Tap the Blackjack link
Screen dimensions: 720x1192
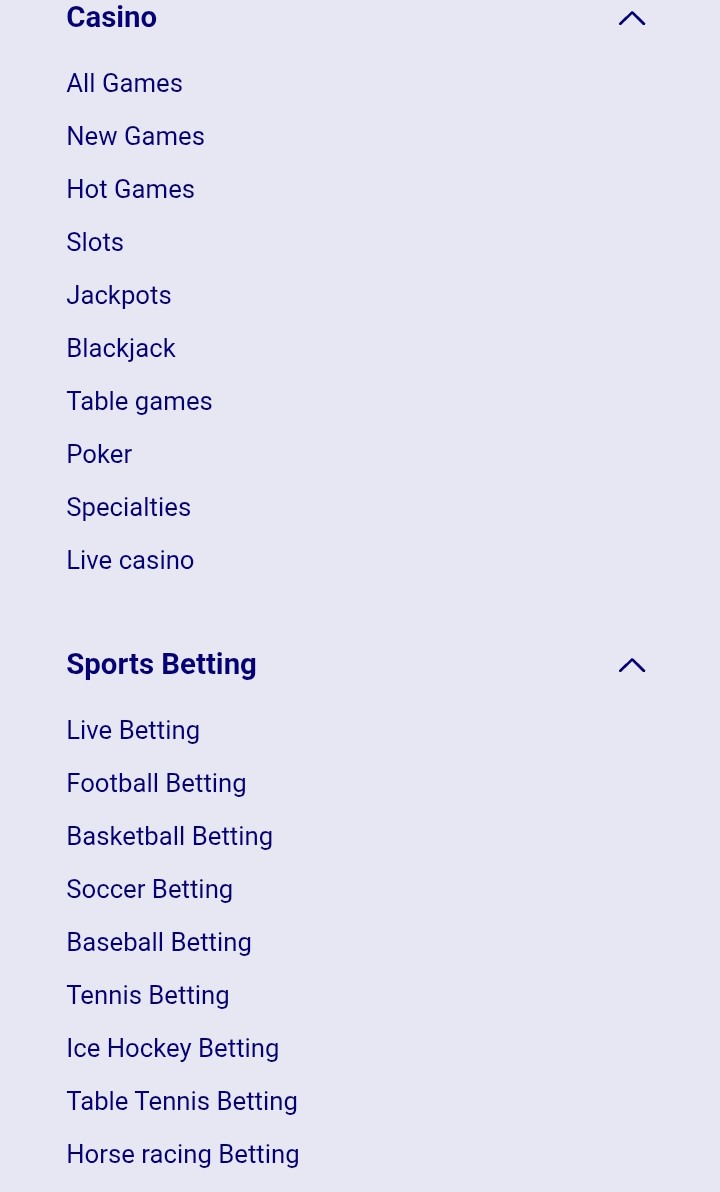(121, 348)
